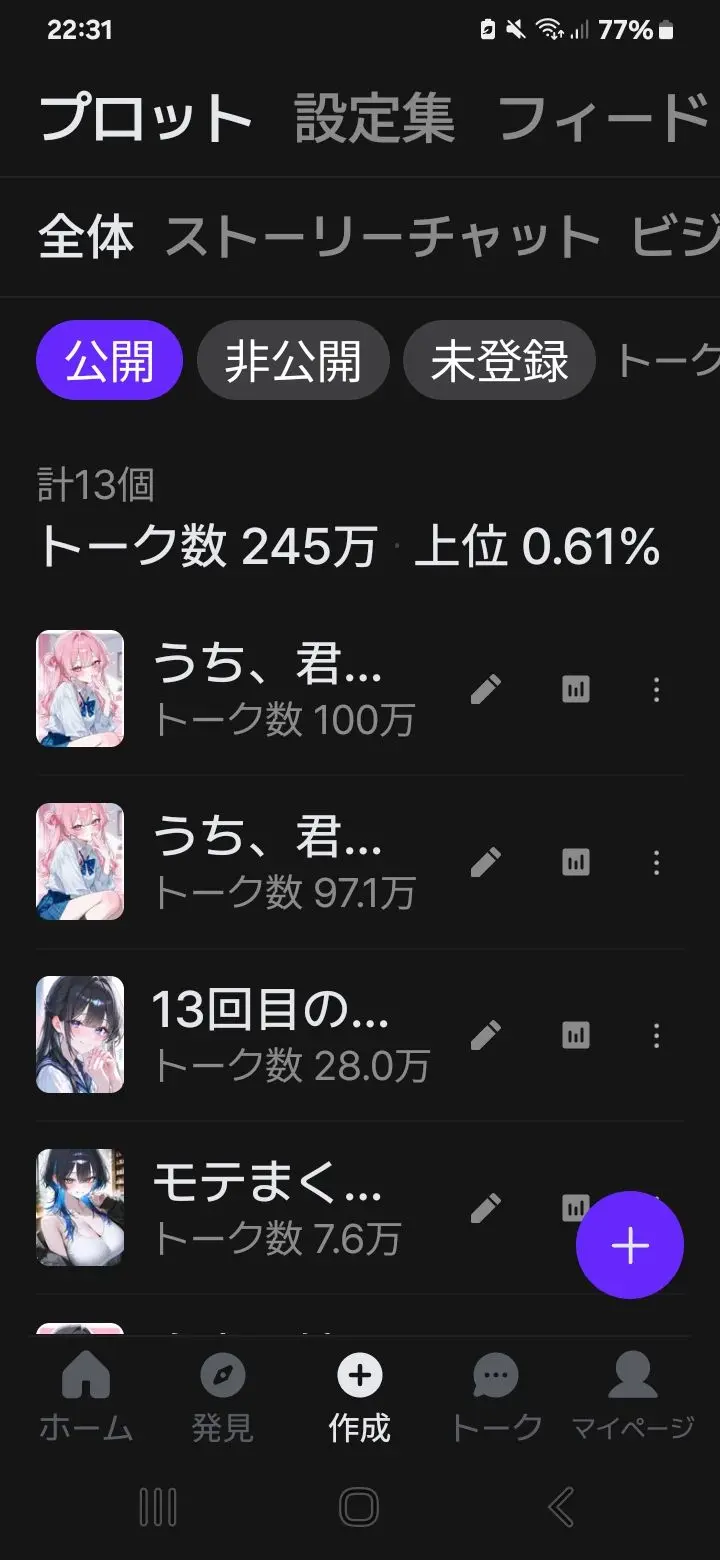This screenshot has width=720, height=1560.
Task: Tap the 公開 filter chip
Action: [110, 360]
